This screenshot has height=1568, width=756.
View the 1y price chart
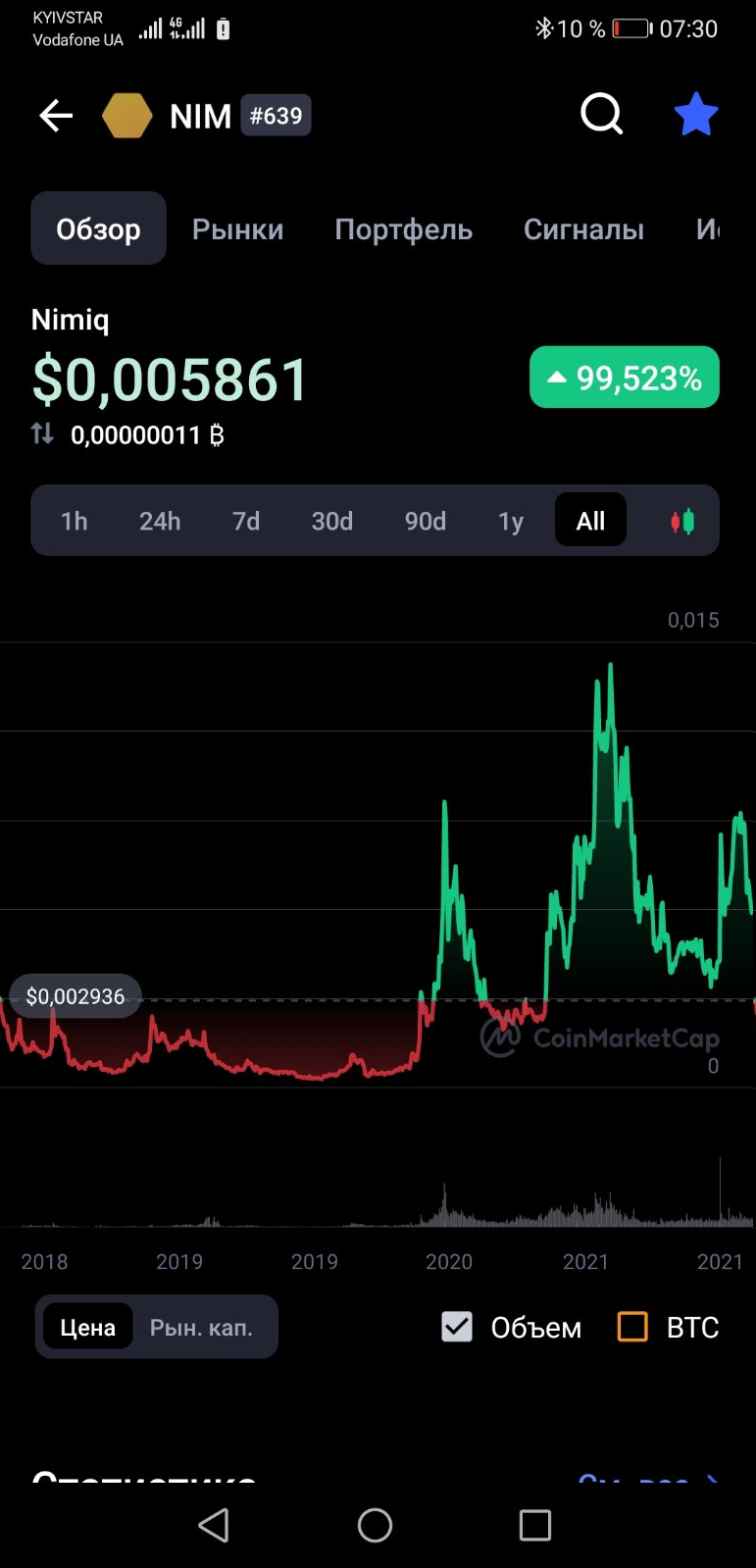point(510,521)
